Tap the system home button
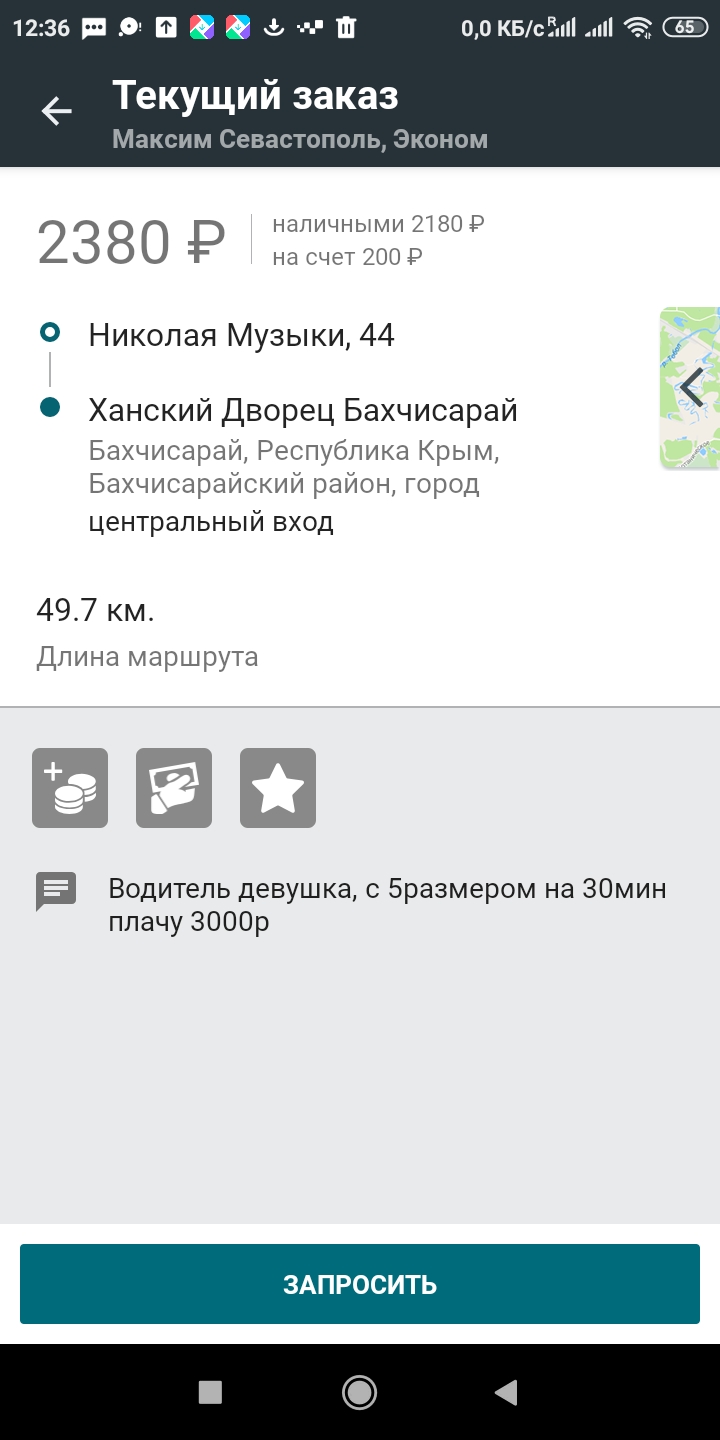Image resolution: width=720 pixels, height=1440 pixels. coord(359,1392)
